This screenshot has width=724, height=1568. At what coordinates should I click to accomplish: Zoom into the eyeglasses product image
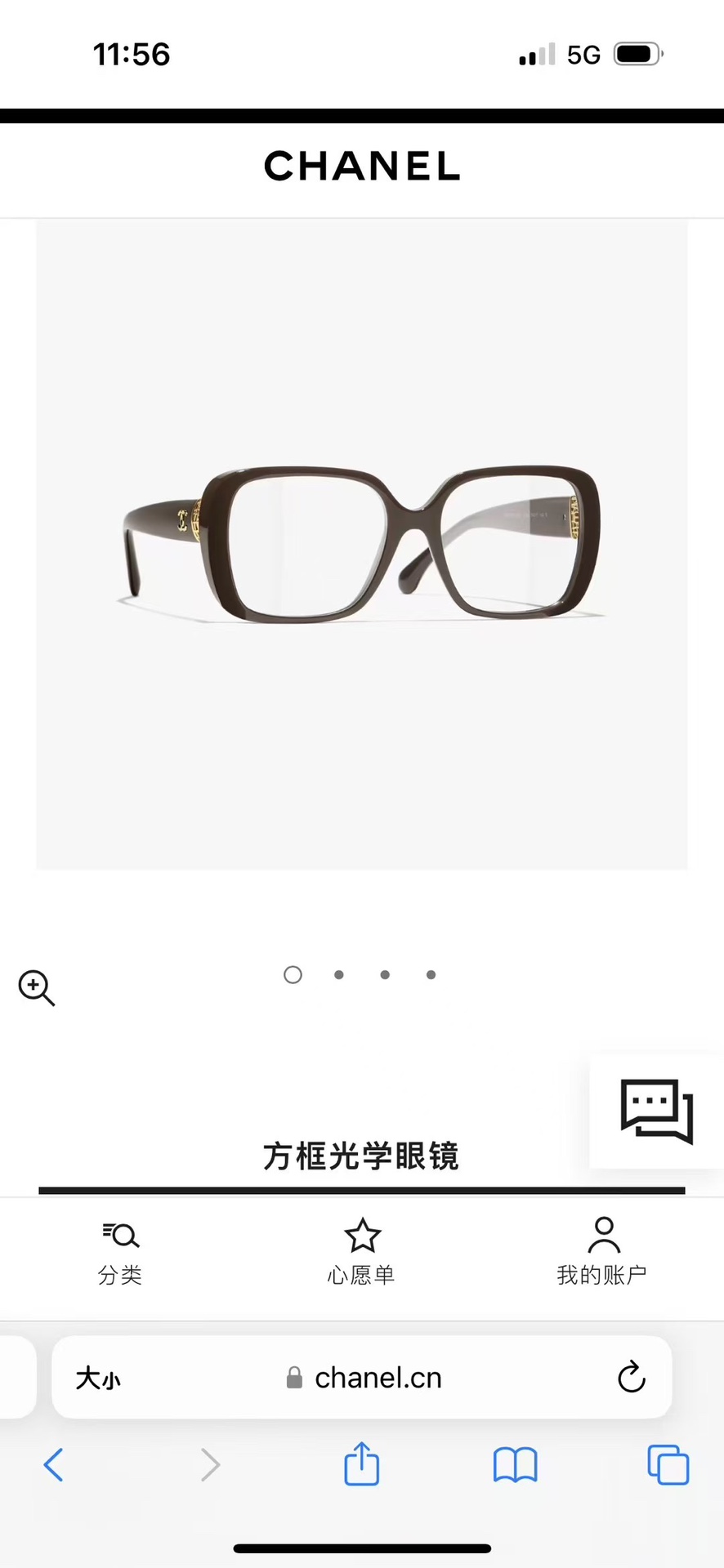click(x=36, y=987)
